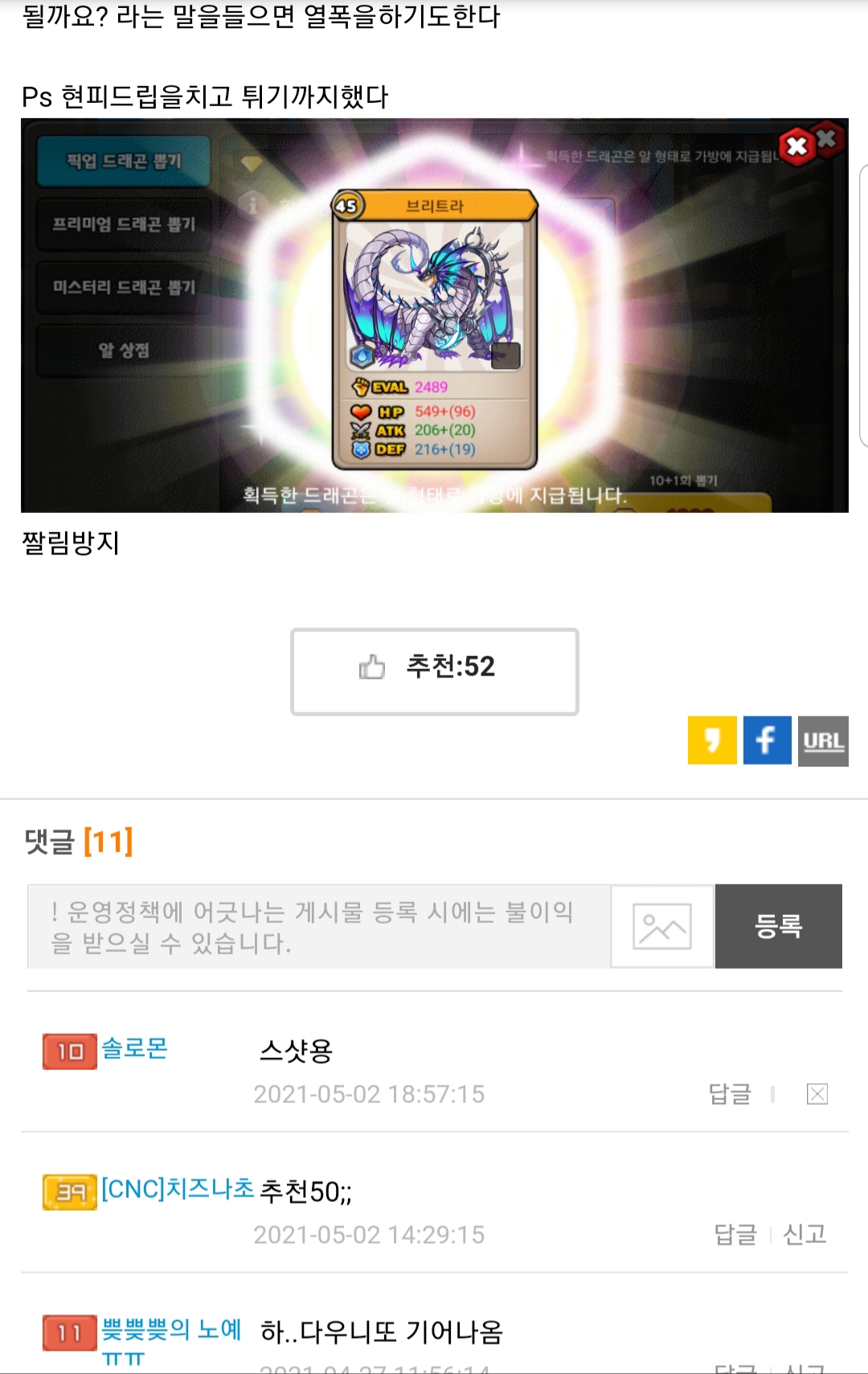Copy the post URL
Viewport: 868px width, 1374px height.
point(823,740)
